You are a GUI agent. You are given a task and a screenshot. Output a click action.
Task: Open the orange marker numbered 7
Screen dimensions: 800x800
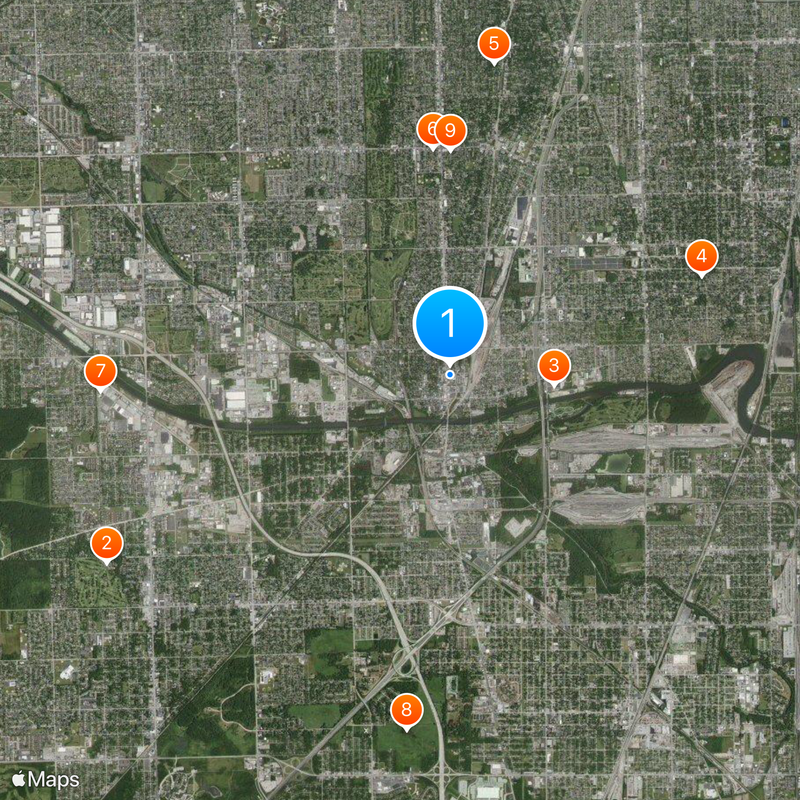[x=100, y=371]
